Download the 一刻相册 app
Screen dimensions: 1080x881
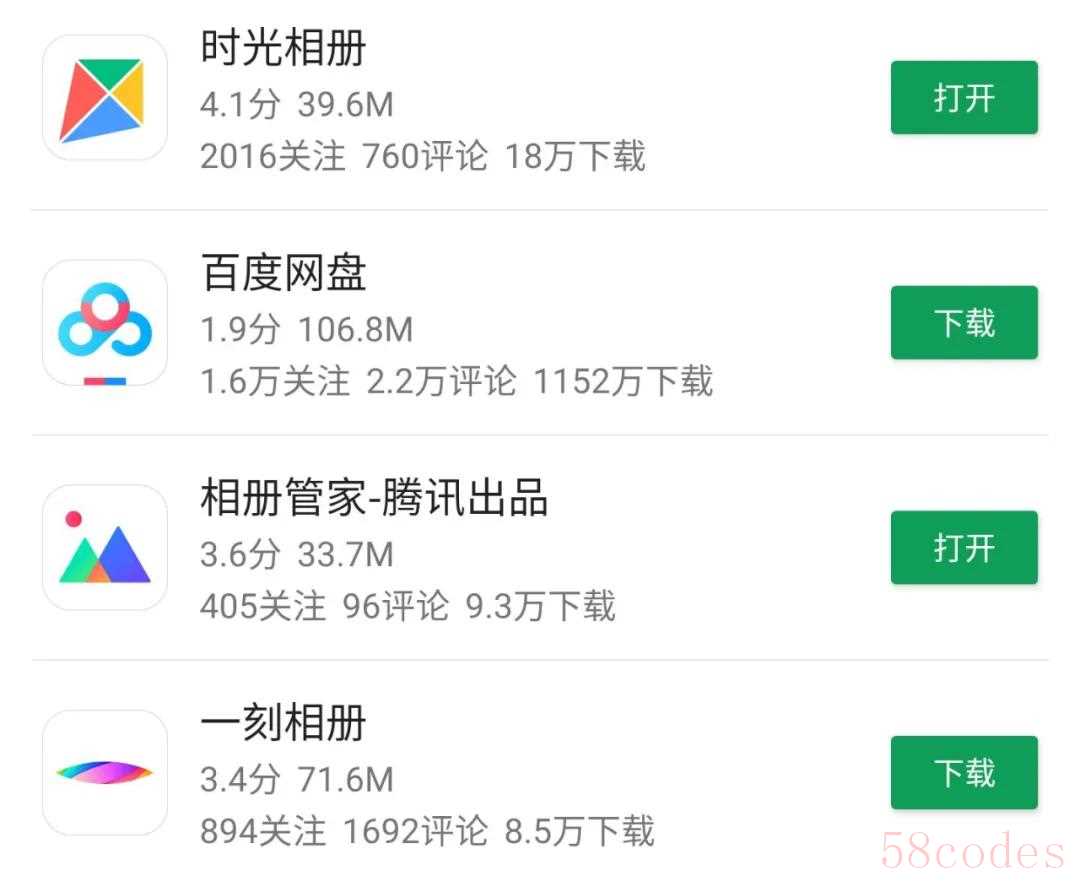pyautogui.click(x=963, y=773)
